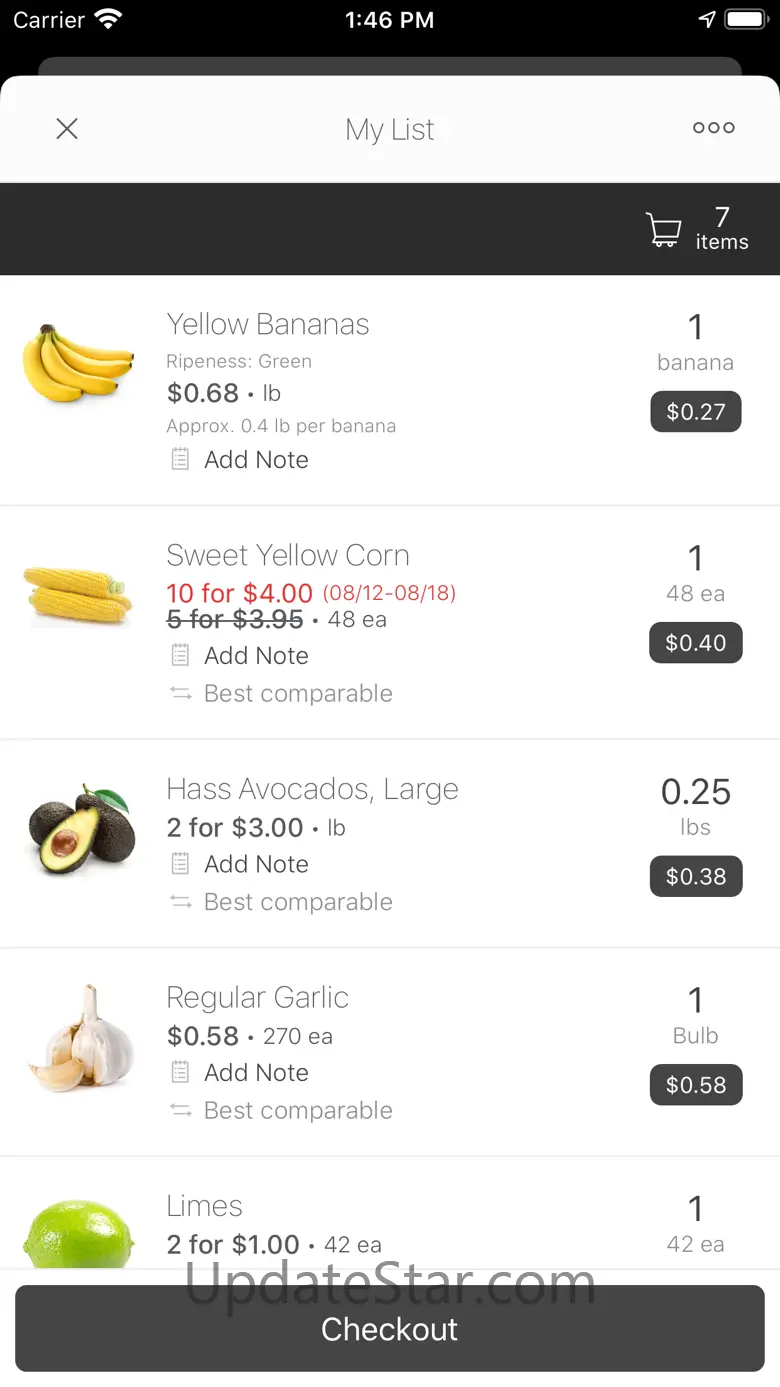Image resolution: width=780 pixels, height=1387 pixels.
Task: Choose best comparable for Hass Avocados
Action: tap(297, 902)
